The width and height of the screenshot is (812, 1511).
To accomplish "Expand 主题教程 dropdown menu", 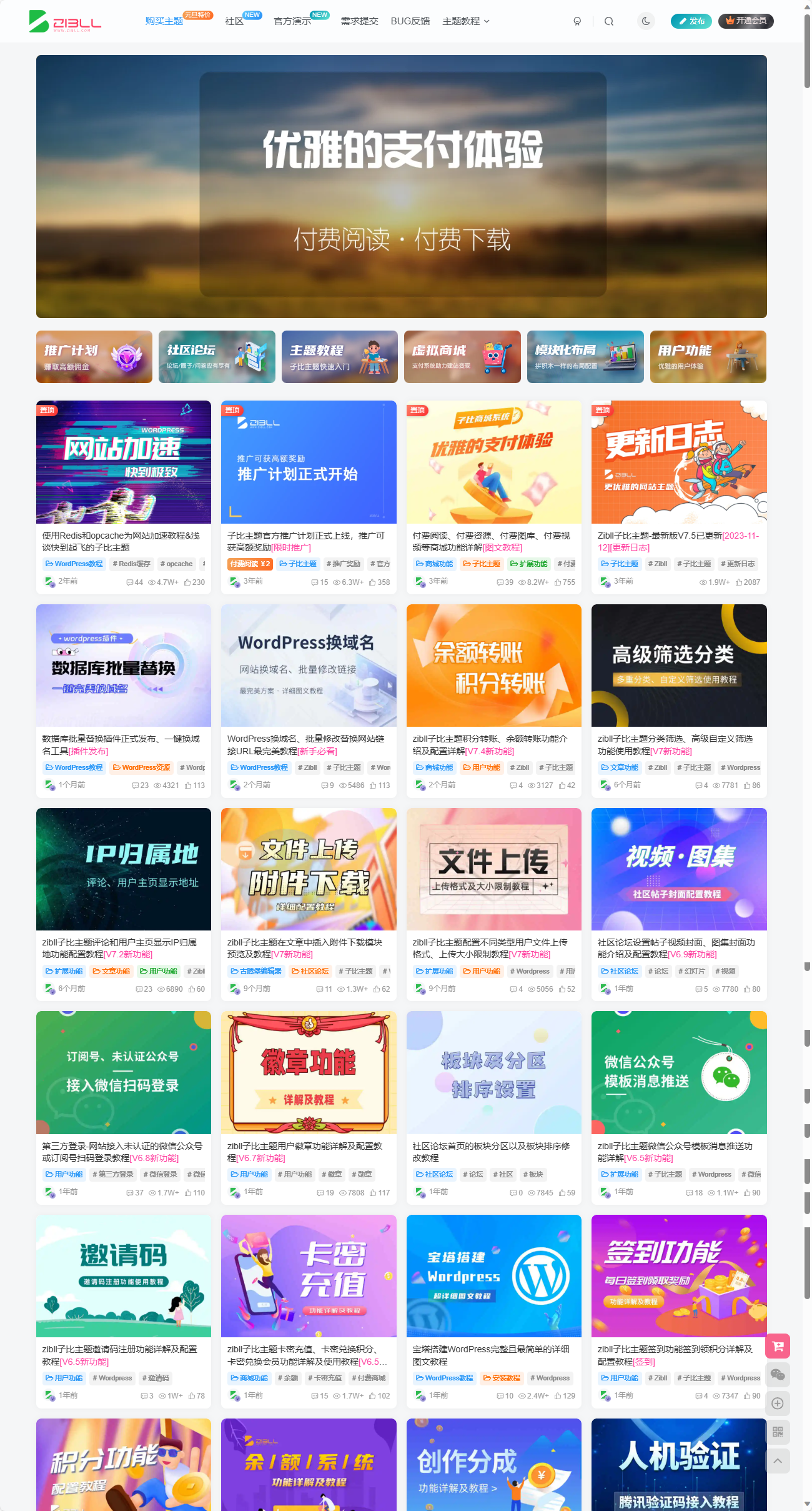I will click(x=465, y=21).
